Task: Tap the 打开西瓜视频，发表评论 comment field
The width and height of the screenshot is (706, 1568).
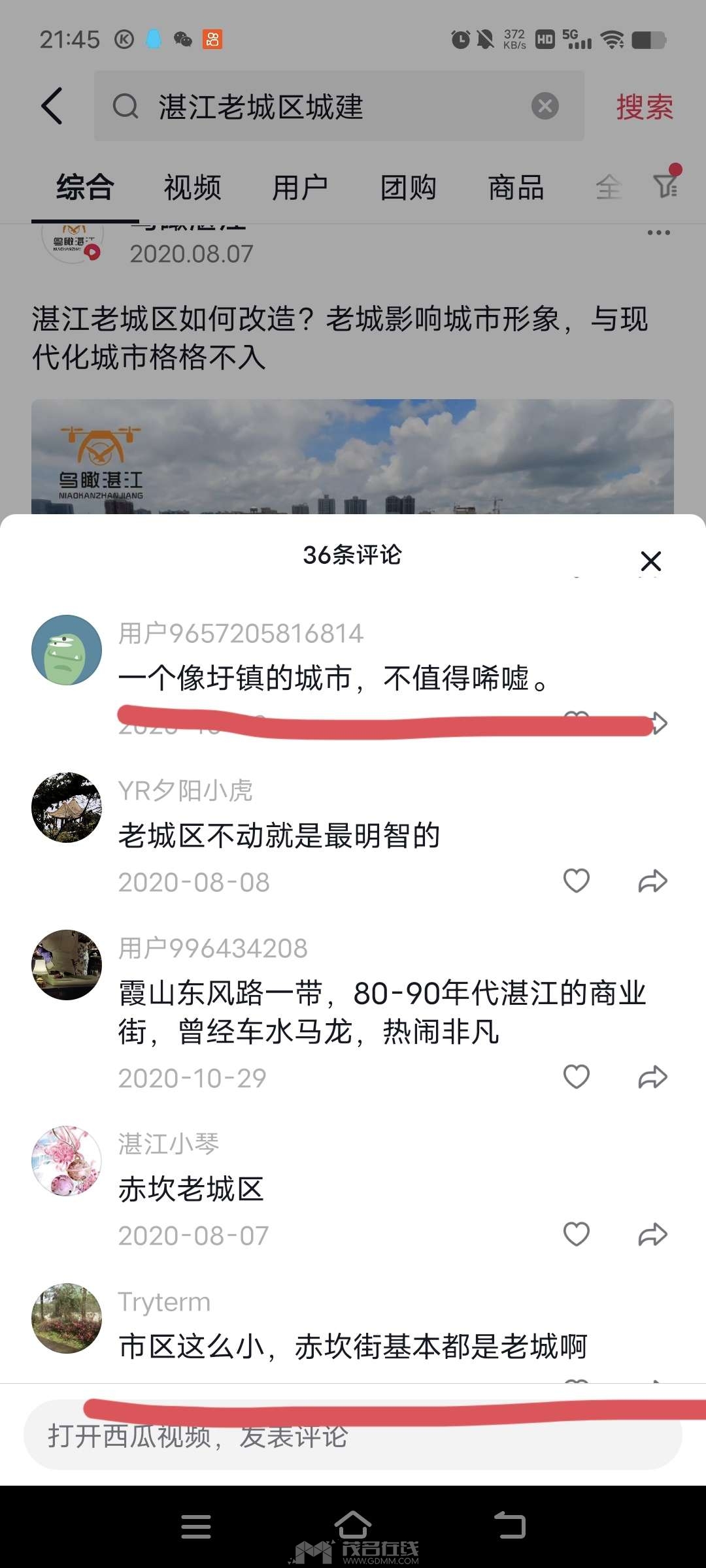Action: (353, 1436)
